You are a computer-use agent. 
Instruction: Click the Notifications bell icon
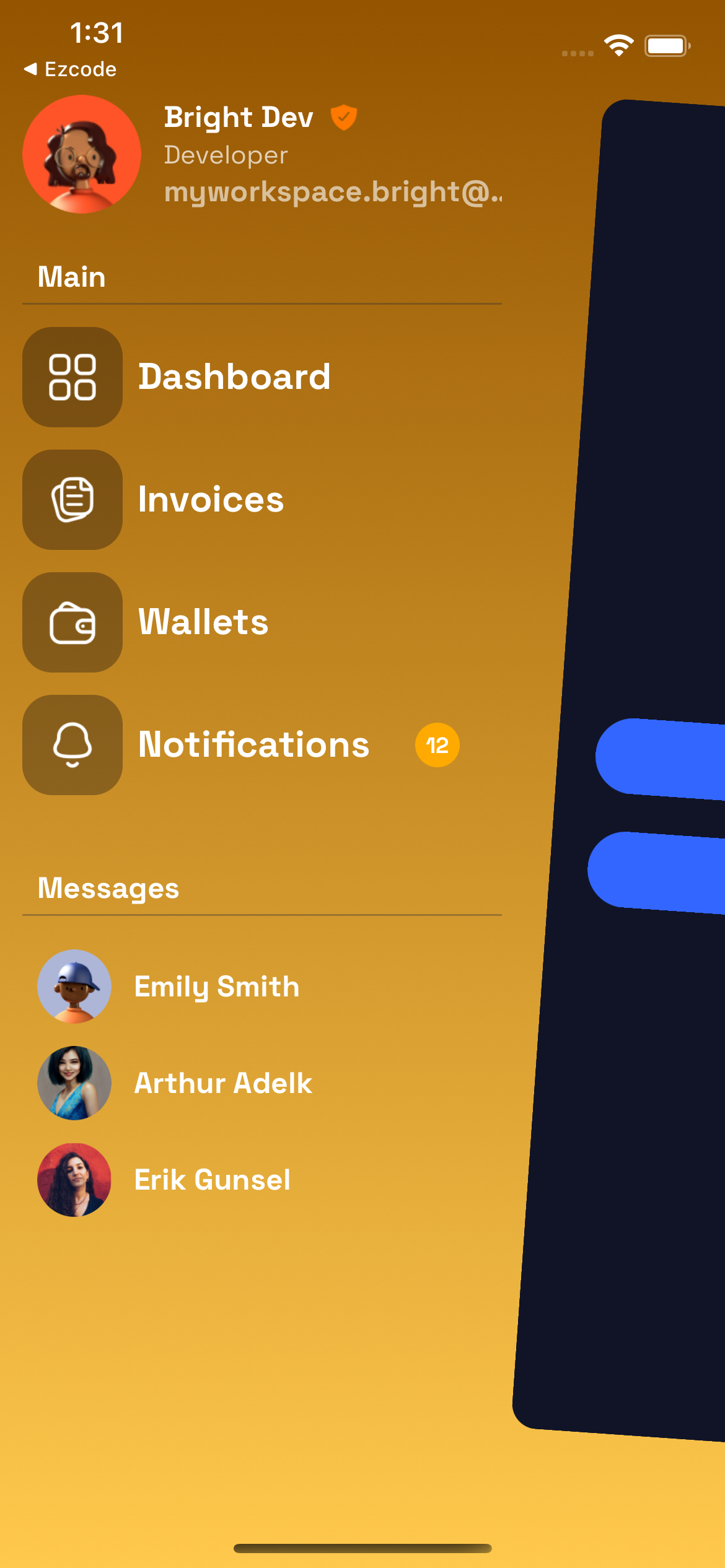[71, 745]
